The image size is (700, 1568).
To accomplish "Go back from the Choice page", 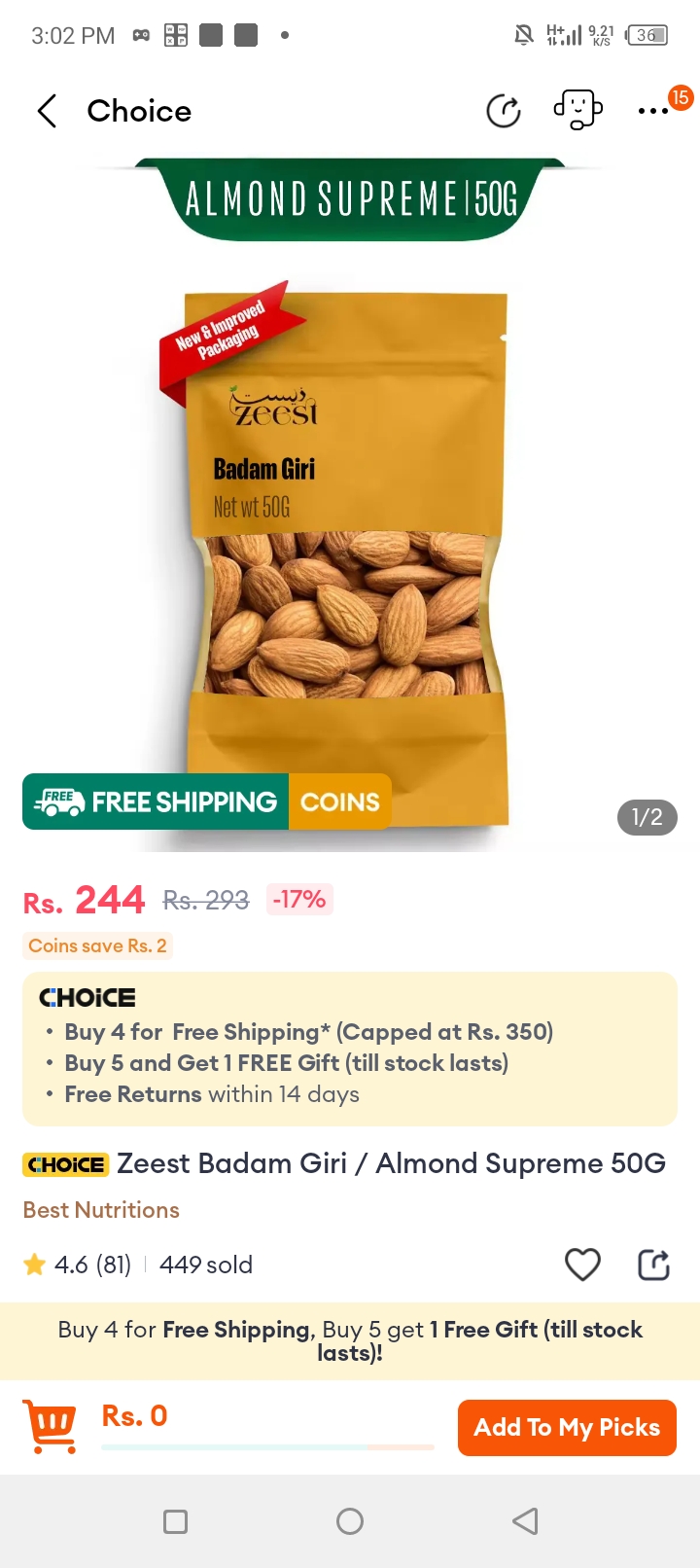I will click(47, 111).
